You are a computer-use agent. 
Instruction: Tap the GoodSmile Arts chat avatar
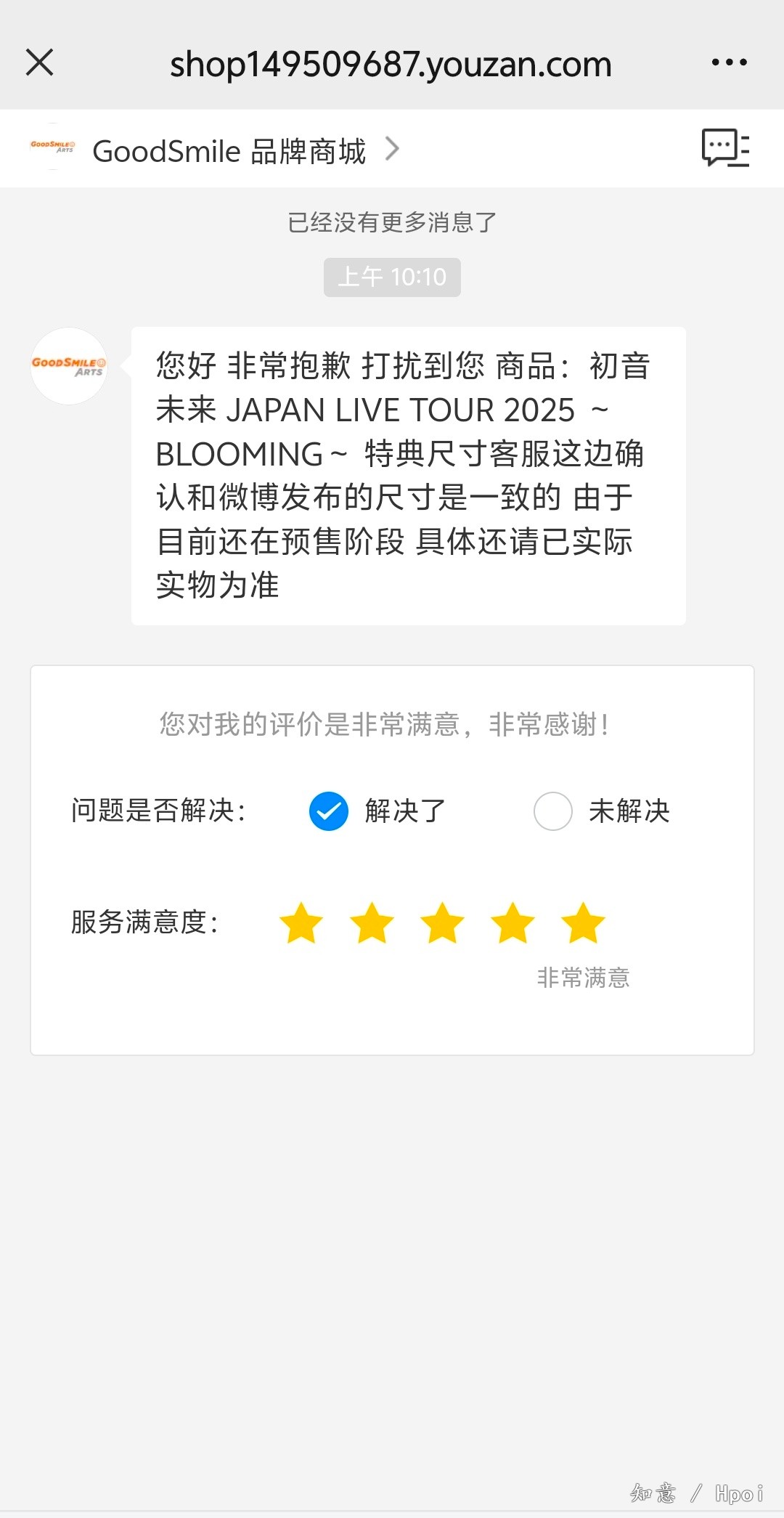point(69,366)
